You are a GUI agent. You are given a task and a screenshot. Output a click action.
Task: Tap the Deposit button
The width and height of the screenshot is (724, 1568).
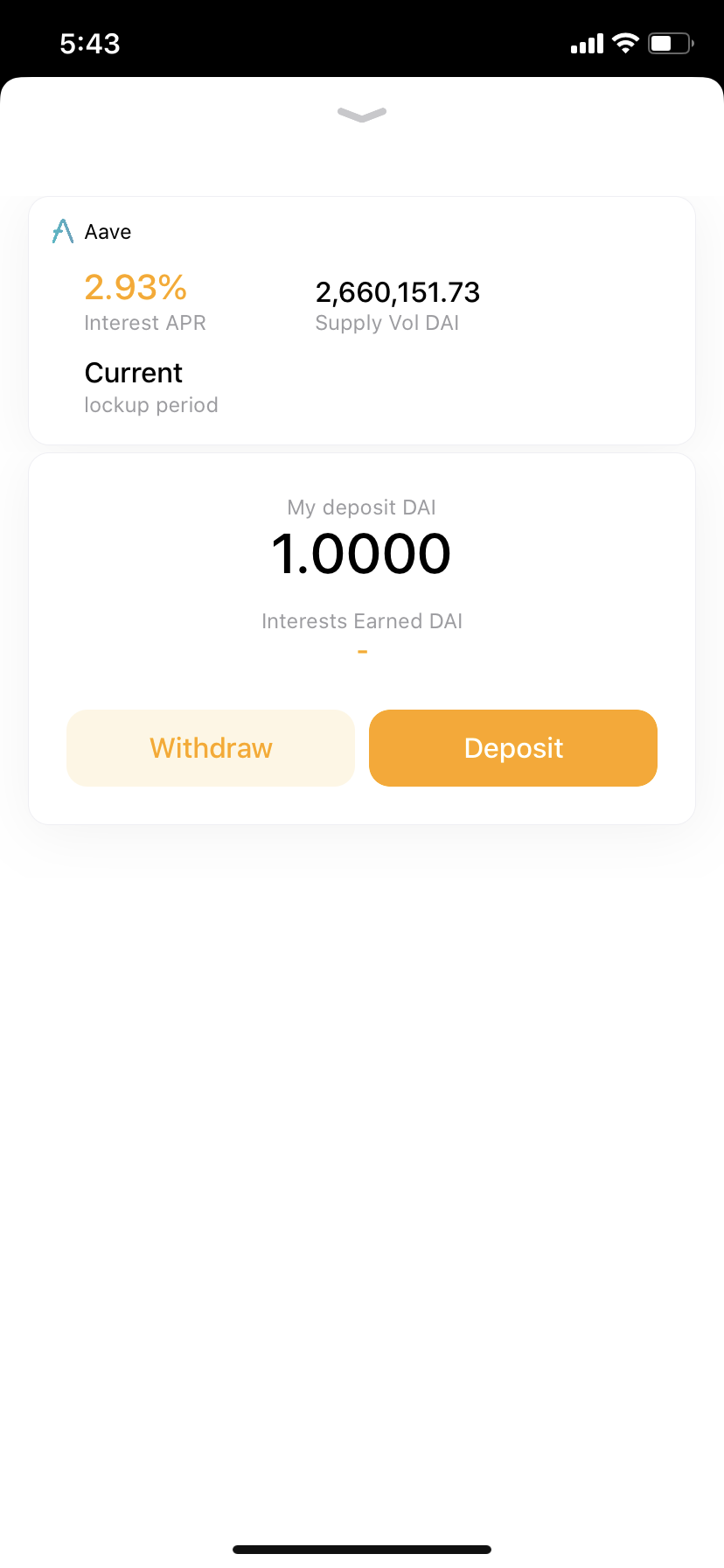[512, 748]
